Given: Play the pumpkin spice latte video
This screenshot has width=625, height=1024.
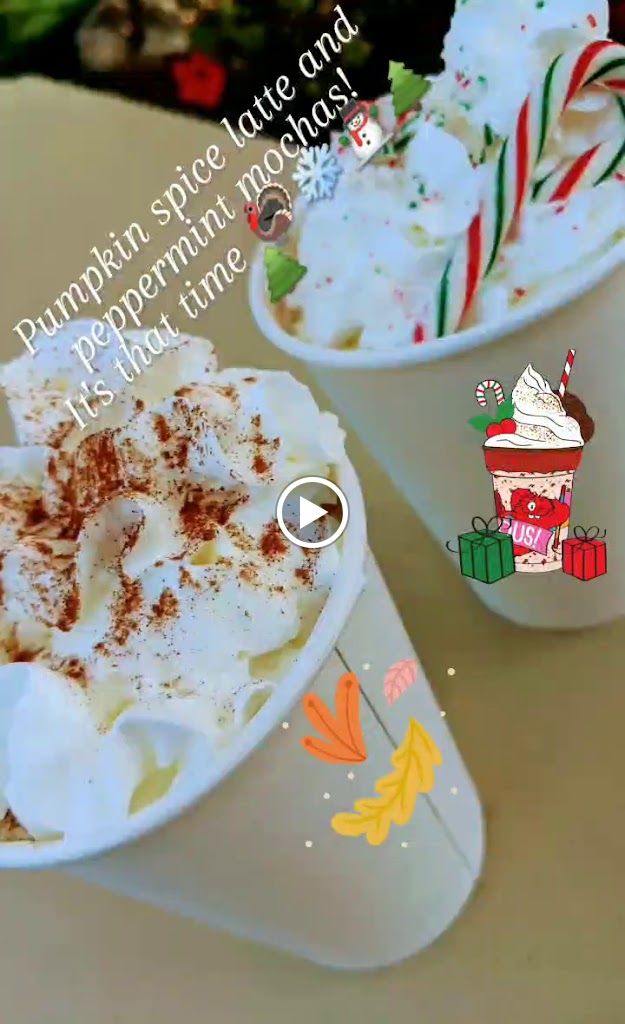Looking at the screenshot, I should [x=312, y=512].
